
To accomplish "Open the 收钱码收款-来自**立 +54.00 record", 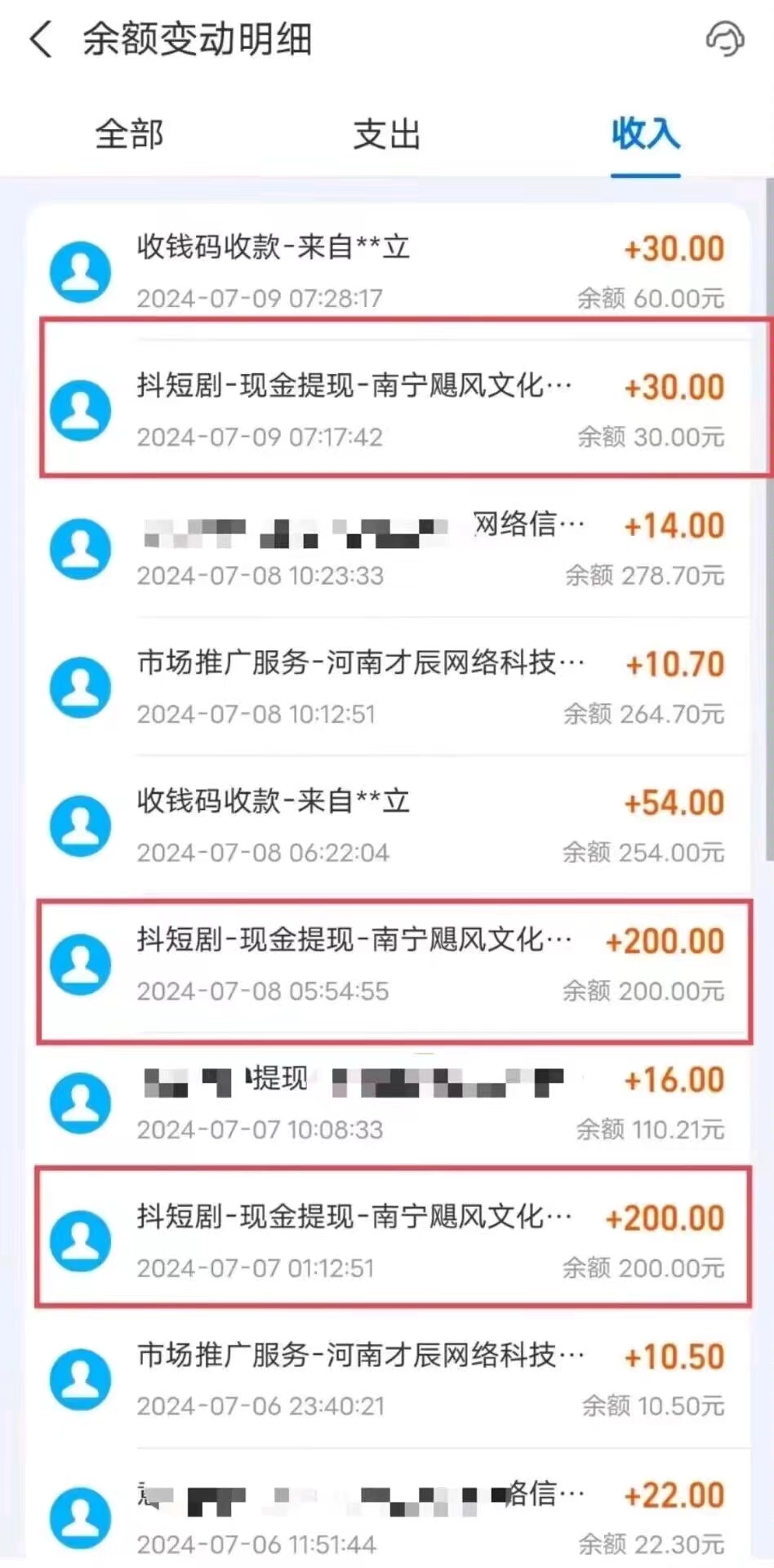I will (386, 825).
